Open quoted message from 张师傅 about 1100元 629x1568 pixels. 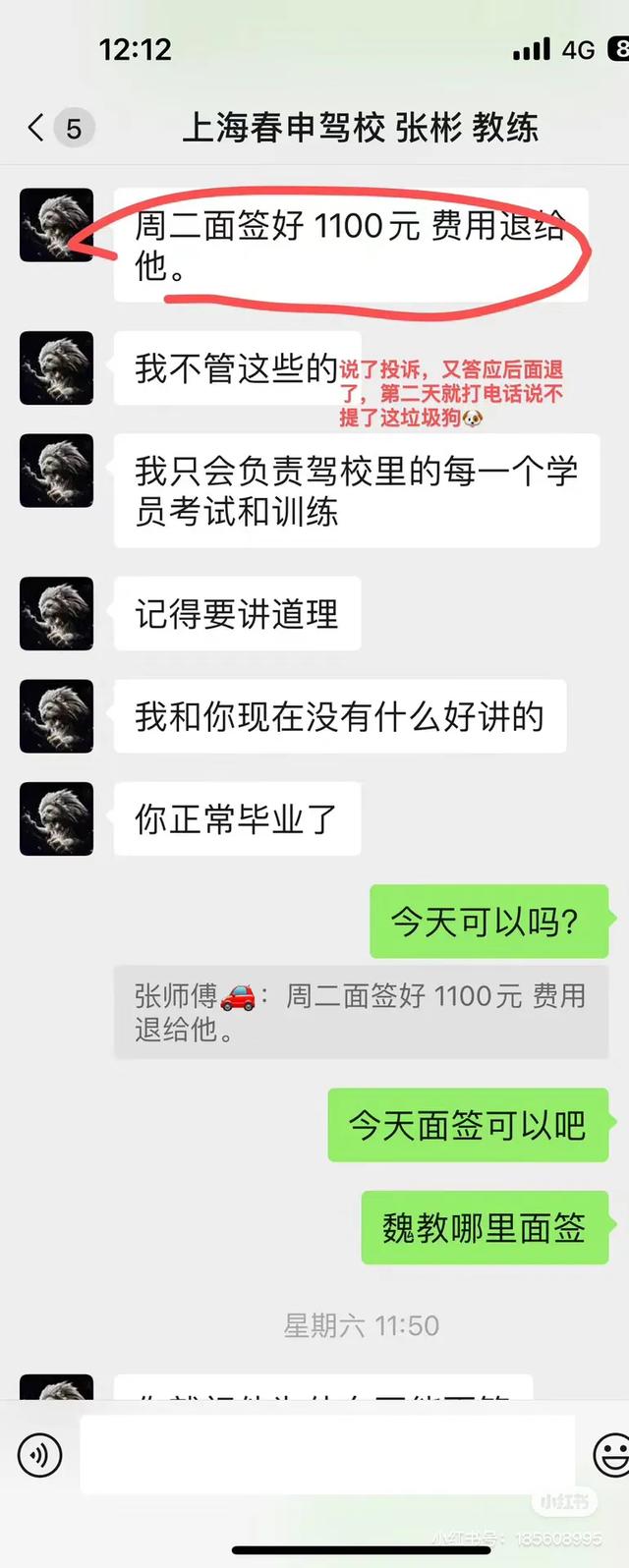[x=361, y=1013]
